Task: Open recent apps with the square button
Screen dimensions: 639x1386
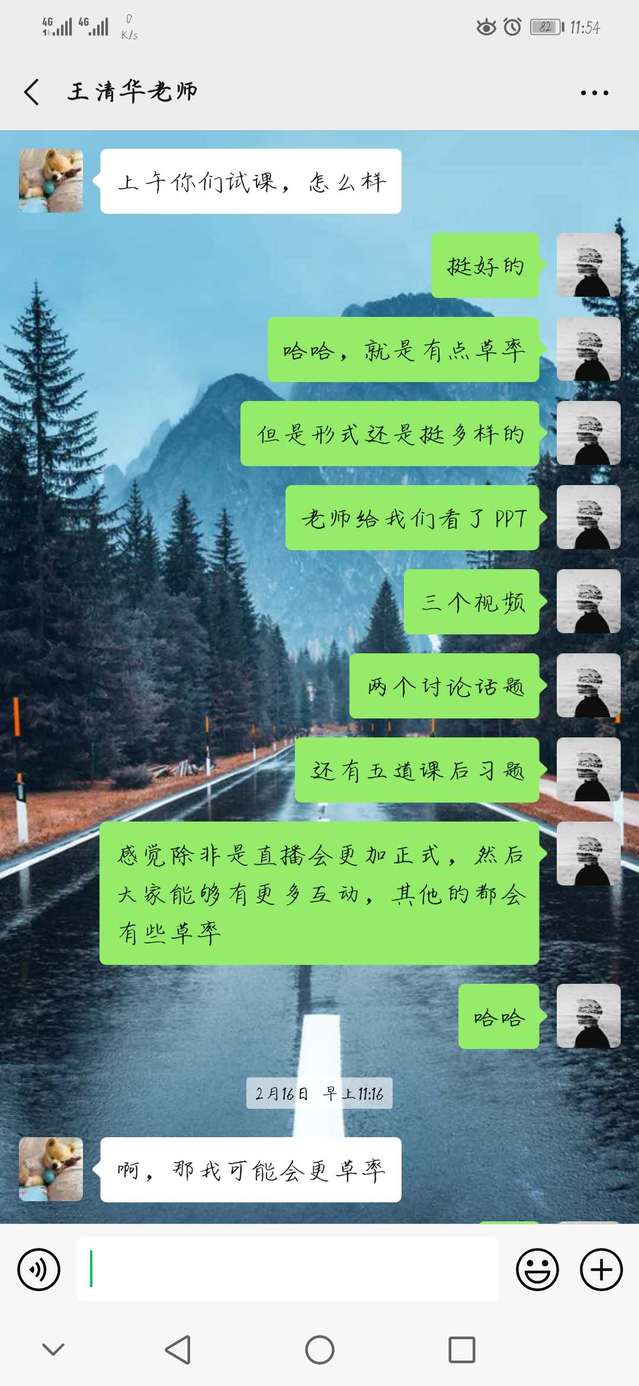Action: (x=462, y=1350)
